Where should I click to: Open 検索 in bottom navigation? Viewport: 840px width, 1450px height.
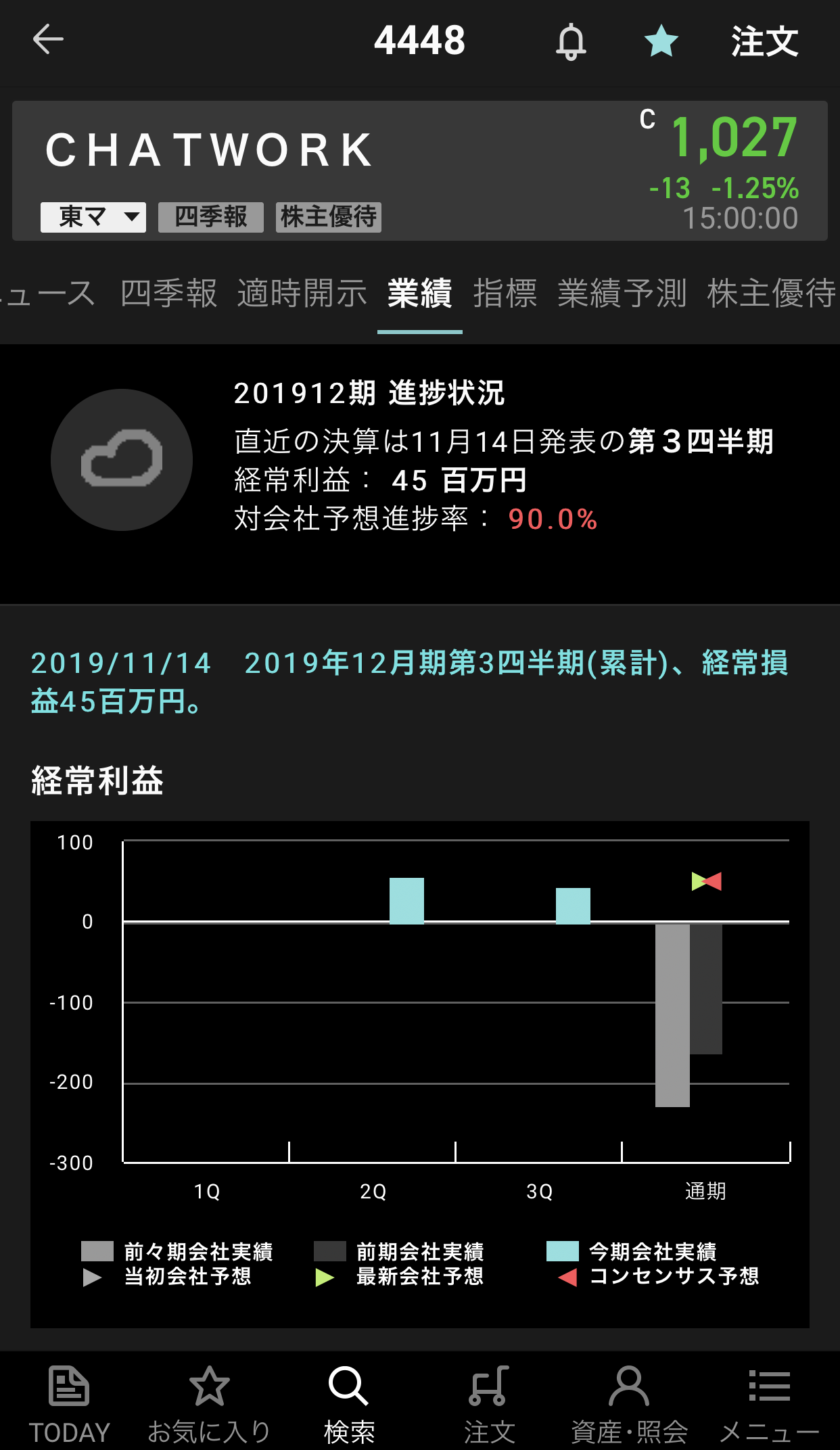349,1405
